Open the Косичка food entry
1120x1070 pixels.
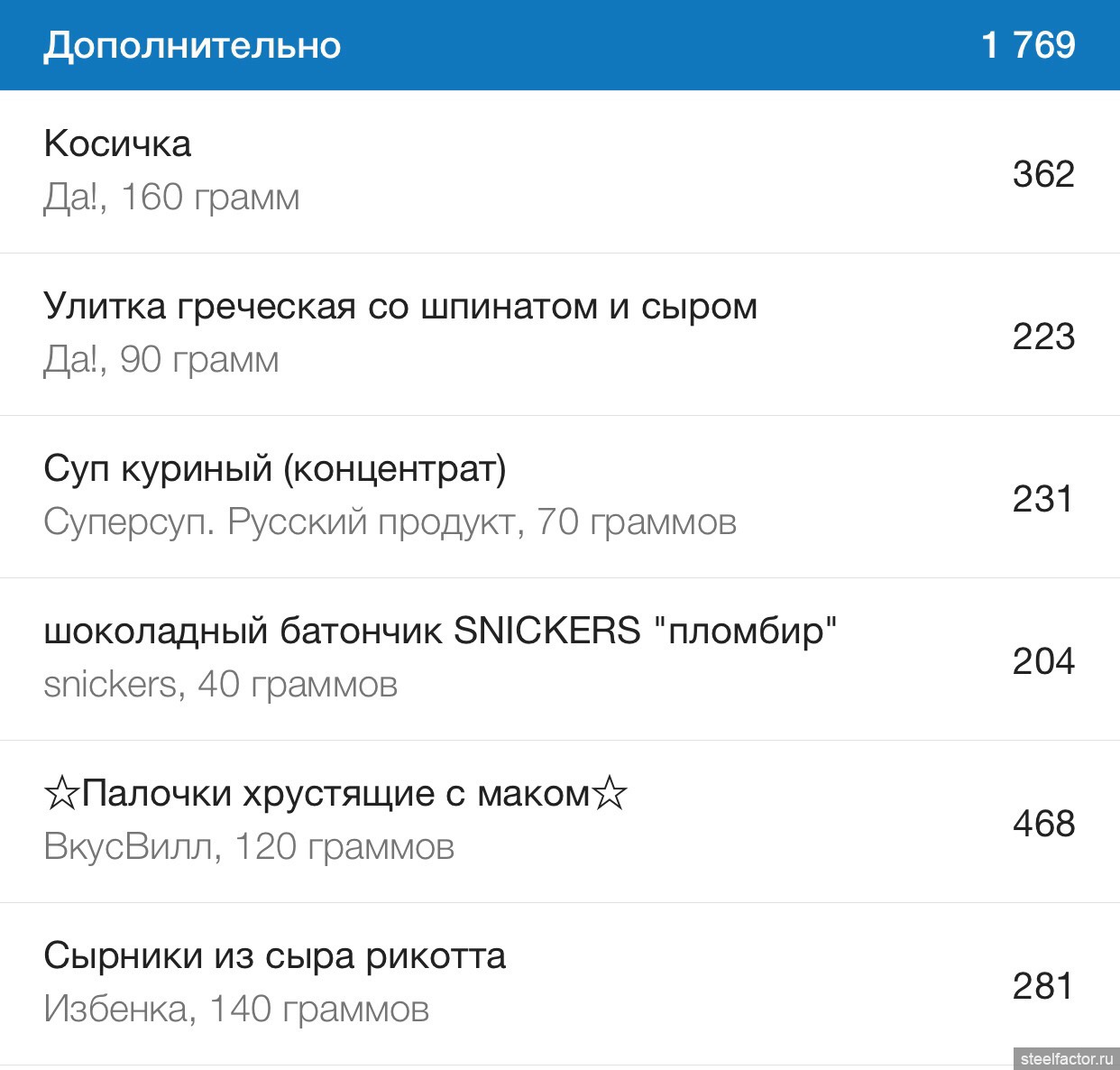117,144
